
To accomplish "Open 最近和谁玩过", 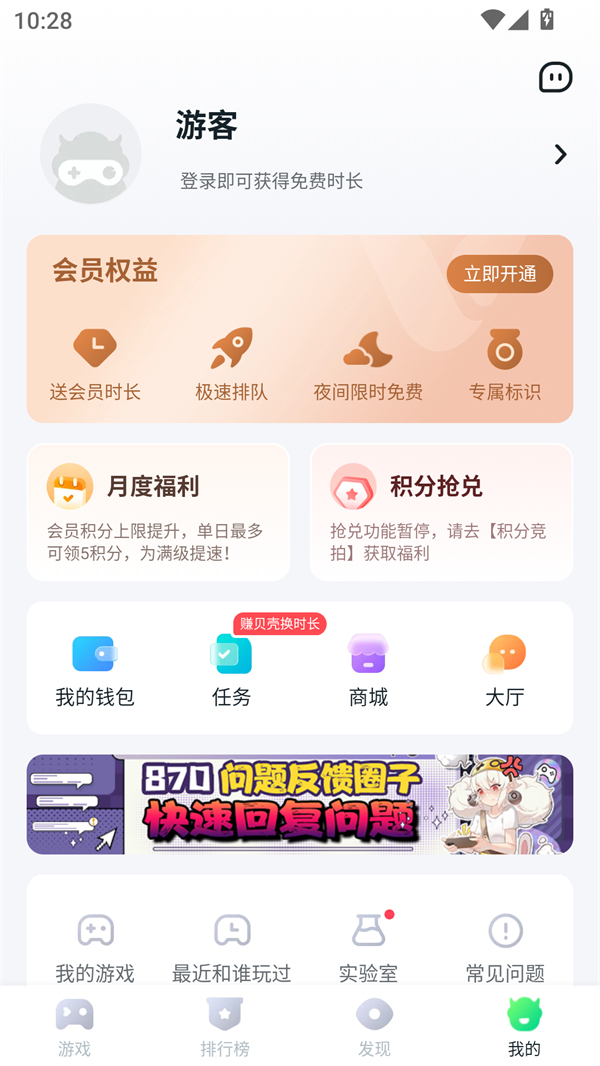I will pos(231,945).
